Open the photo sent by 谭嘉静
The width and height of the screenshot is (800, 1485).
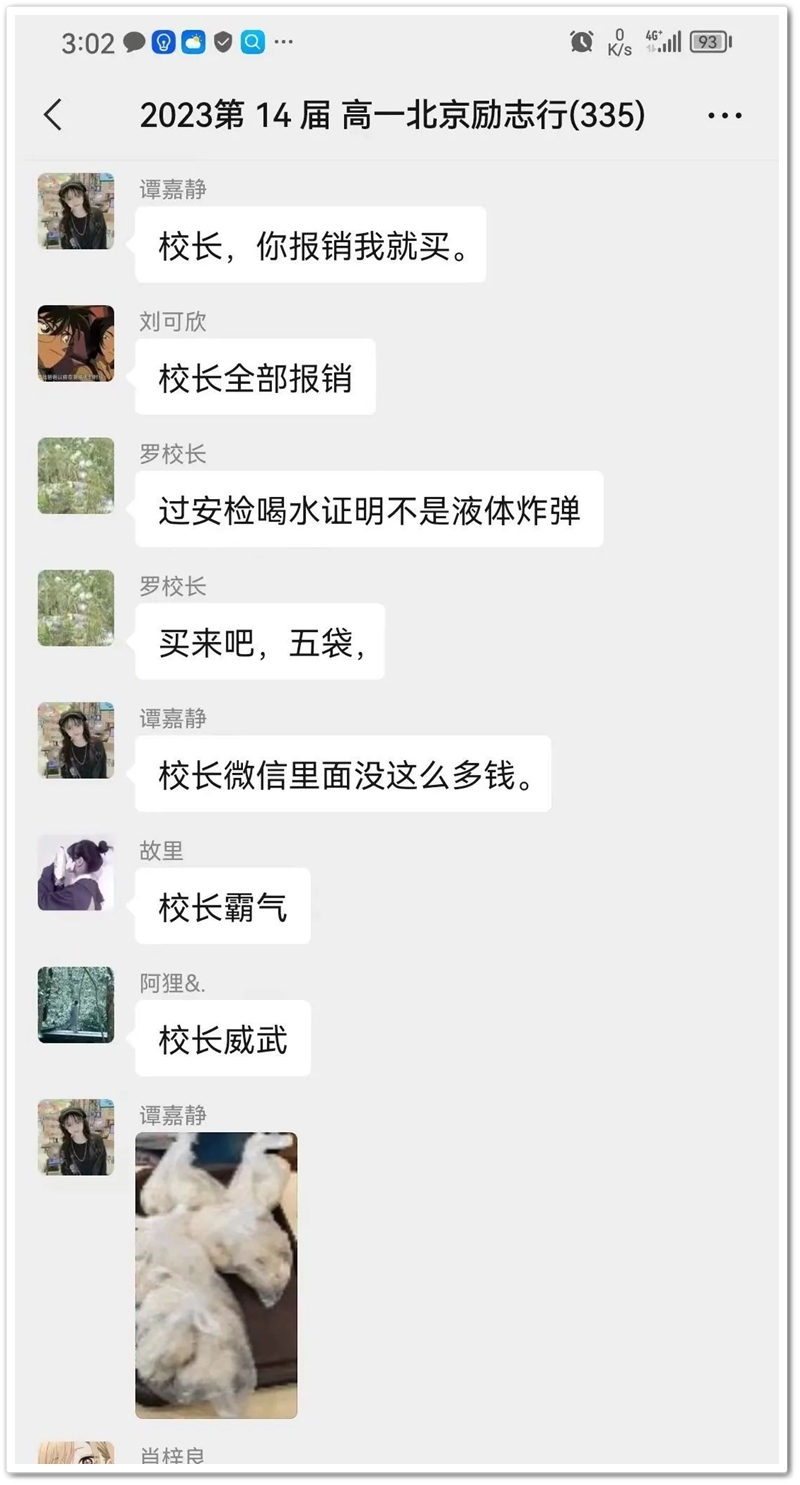(x=216, y=1274)
